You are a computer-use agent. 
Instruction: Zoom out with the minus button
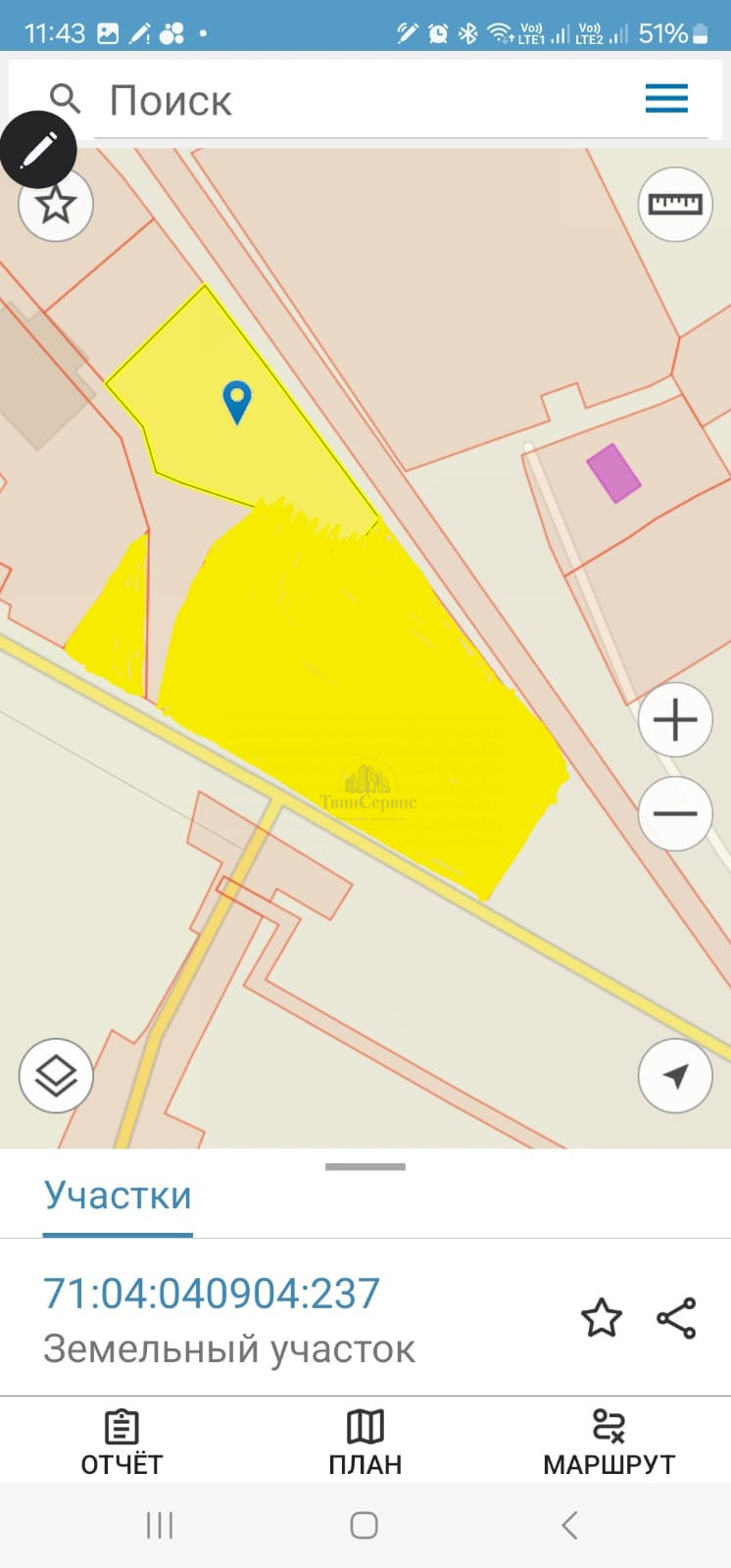[x=675, y=813]
